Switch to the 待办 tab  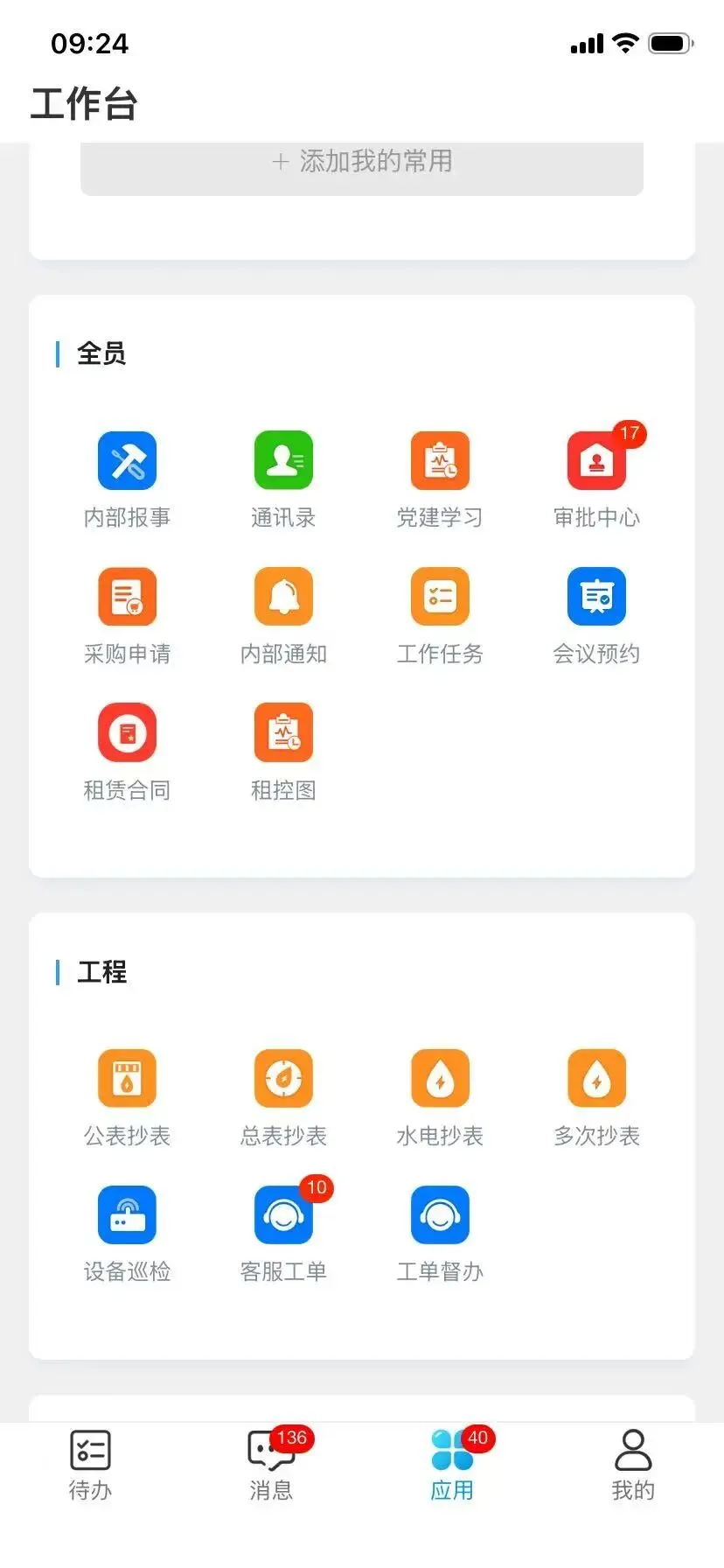tap(90, 1464)
